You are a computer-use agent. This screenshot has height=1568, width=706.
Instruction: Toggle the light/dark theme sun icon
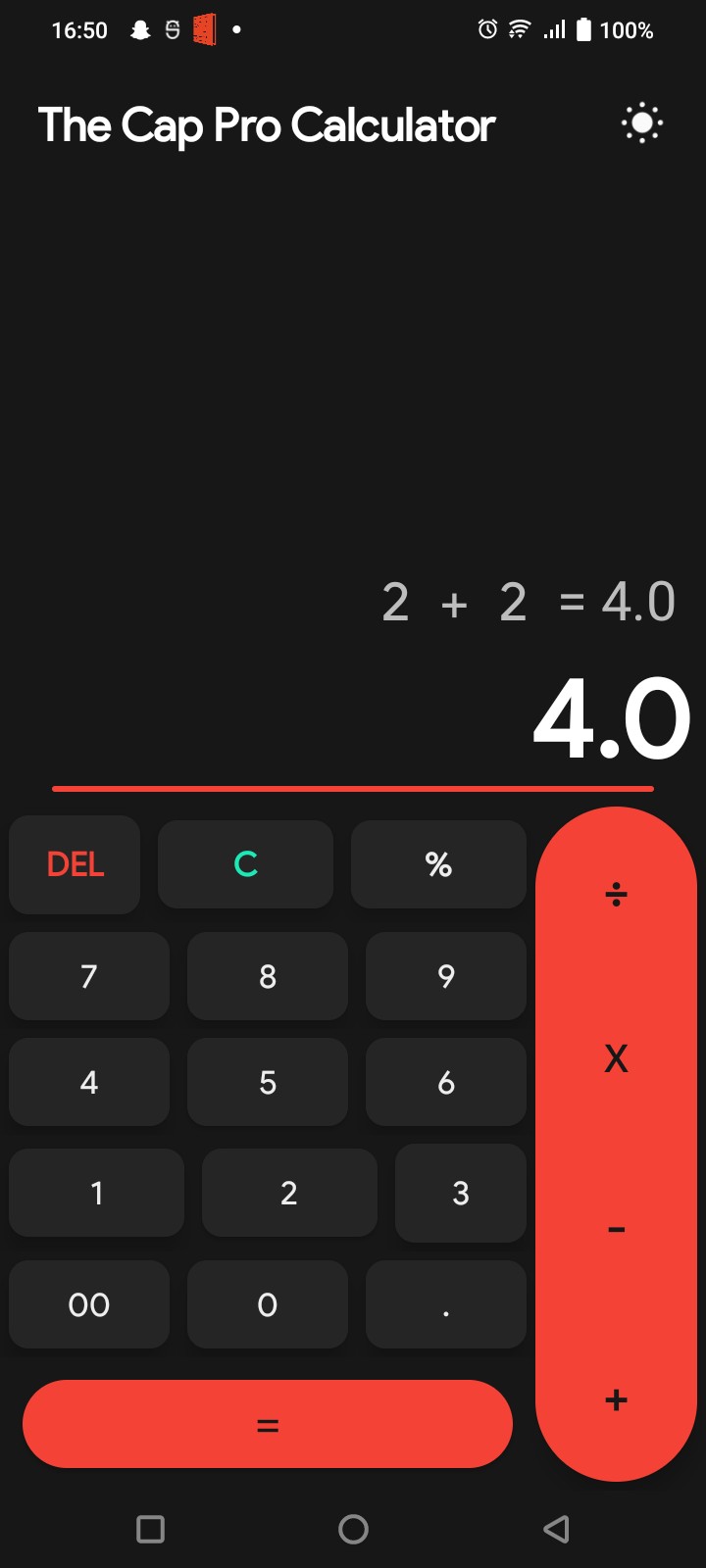(x=642, y=124)
